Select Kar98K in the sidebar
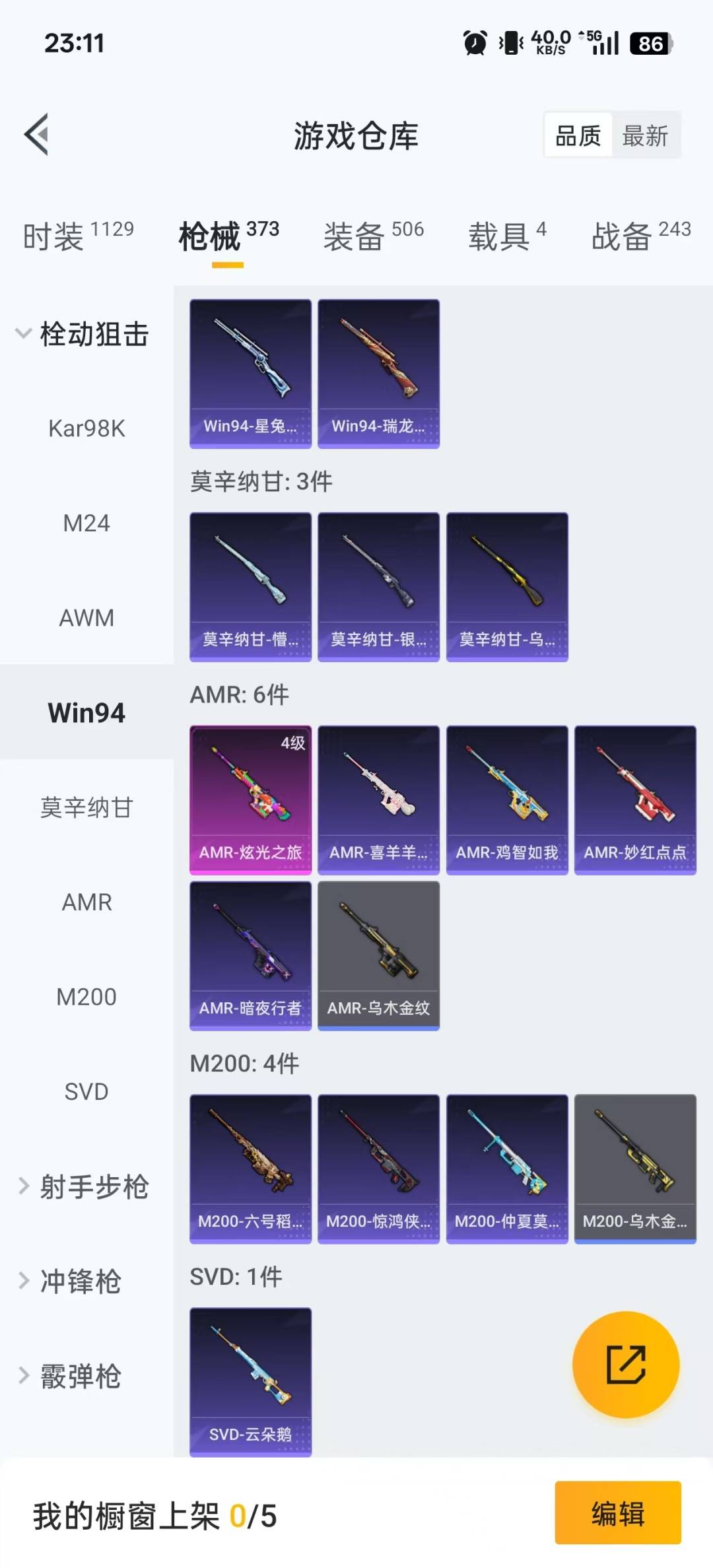Viewport: 713px width, 1568px height. coord(86,428)
